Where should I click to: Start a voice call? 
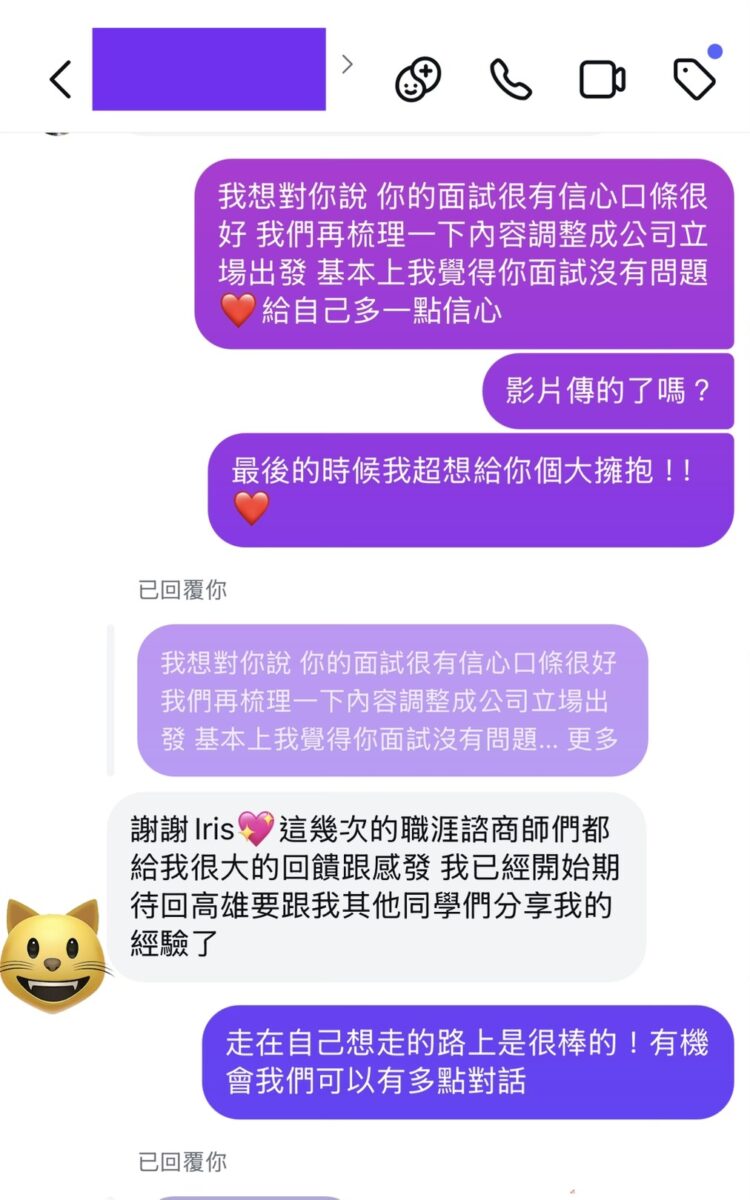pos(510,79)
